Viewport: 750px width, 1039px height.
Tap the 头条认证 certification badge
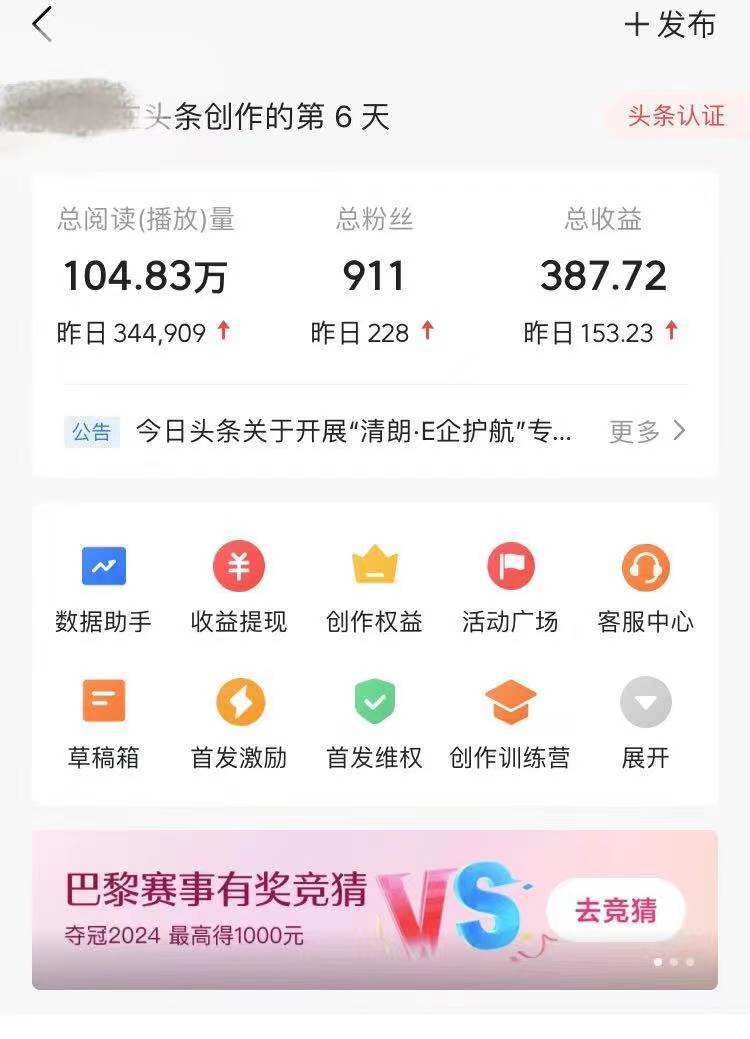675,118
